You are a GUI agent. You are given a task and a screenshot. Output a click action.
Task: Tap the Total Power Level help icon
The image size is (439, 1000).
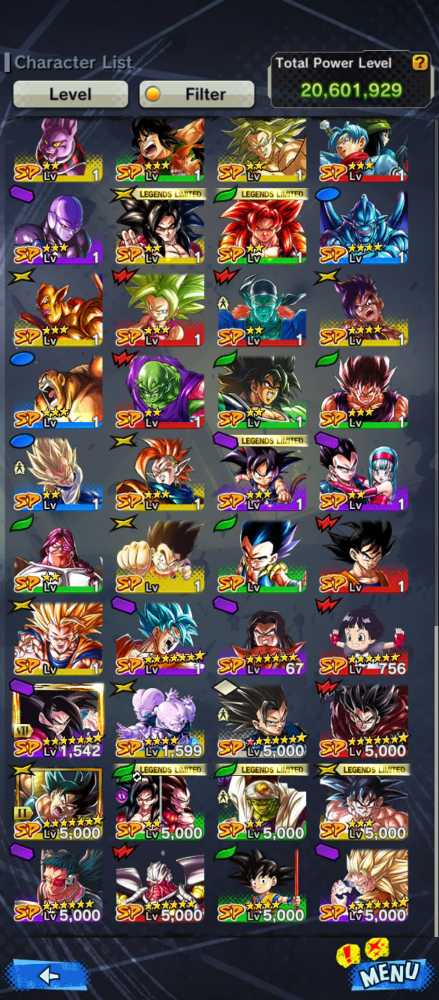(419, 62)
